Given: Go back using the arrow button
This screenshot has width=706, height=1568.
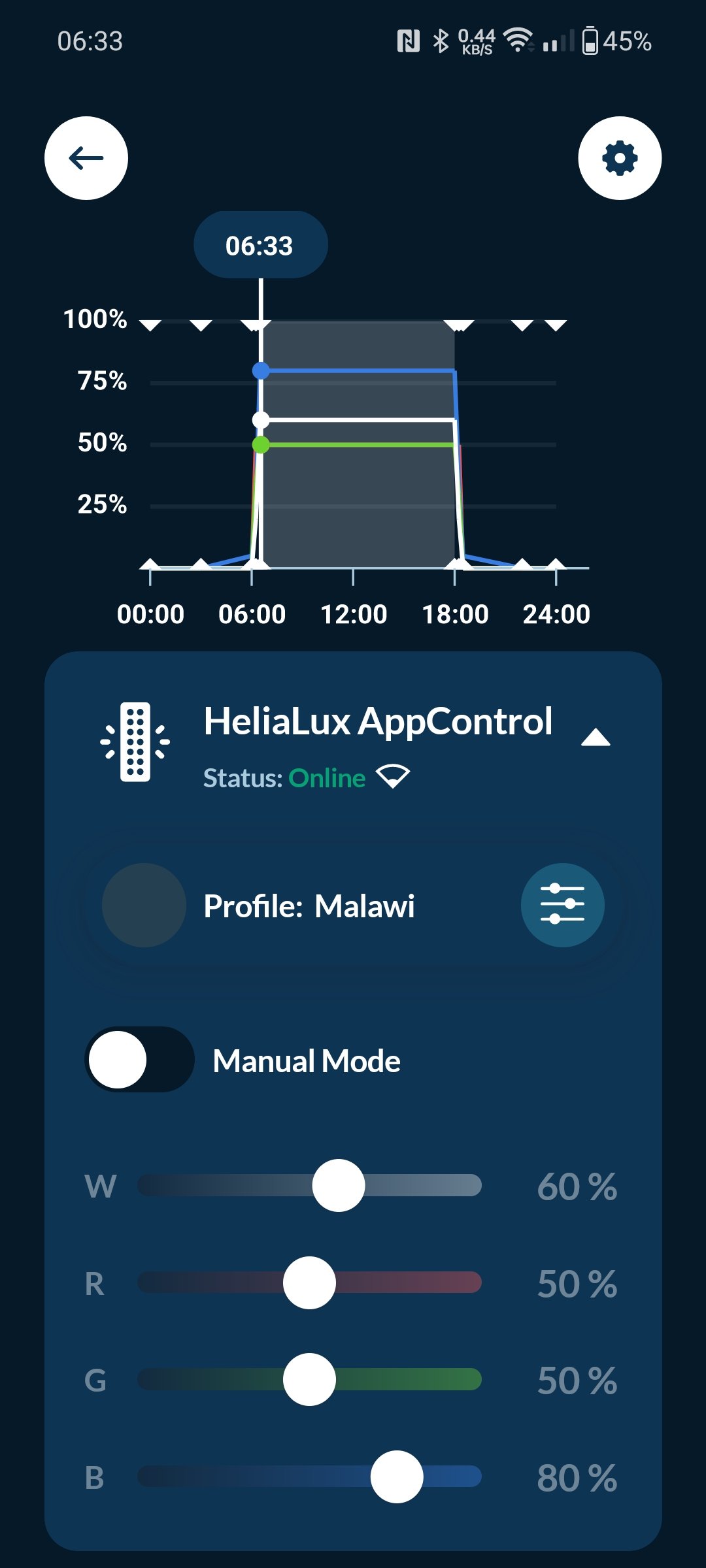Looking at the screenshot, I should (x=86, y=158).
